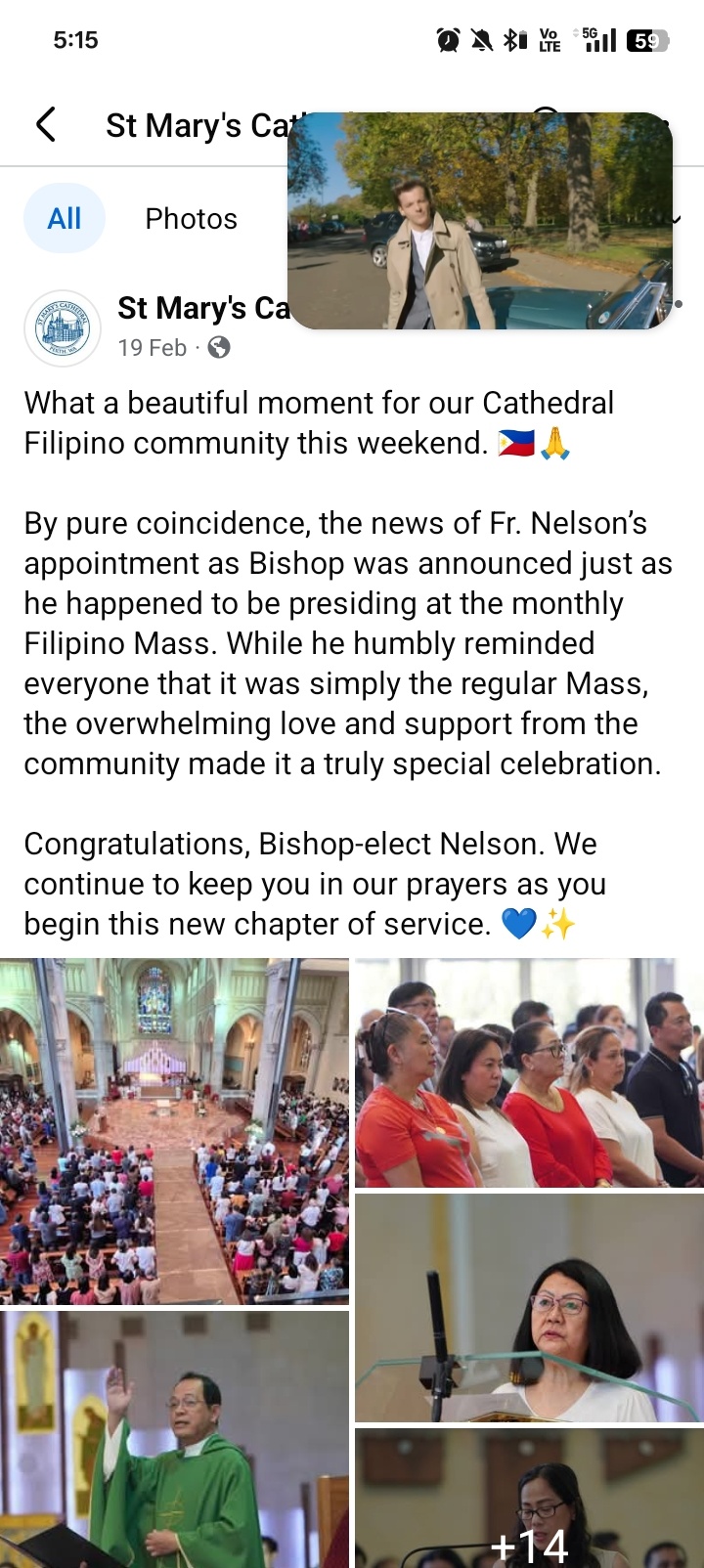Switch to the Photos tab

click(x=191, y=218)
